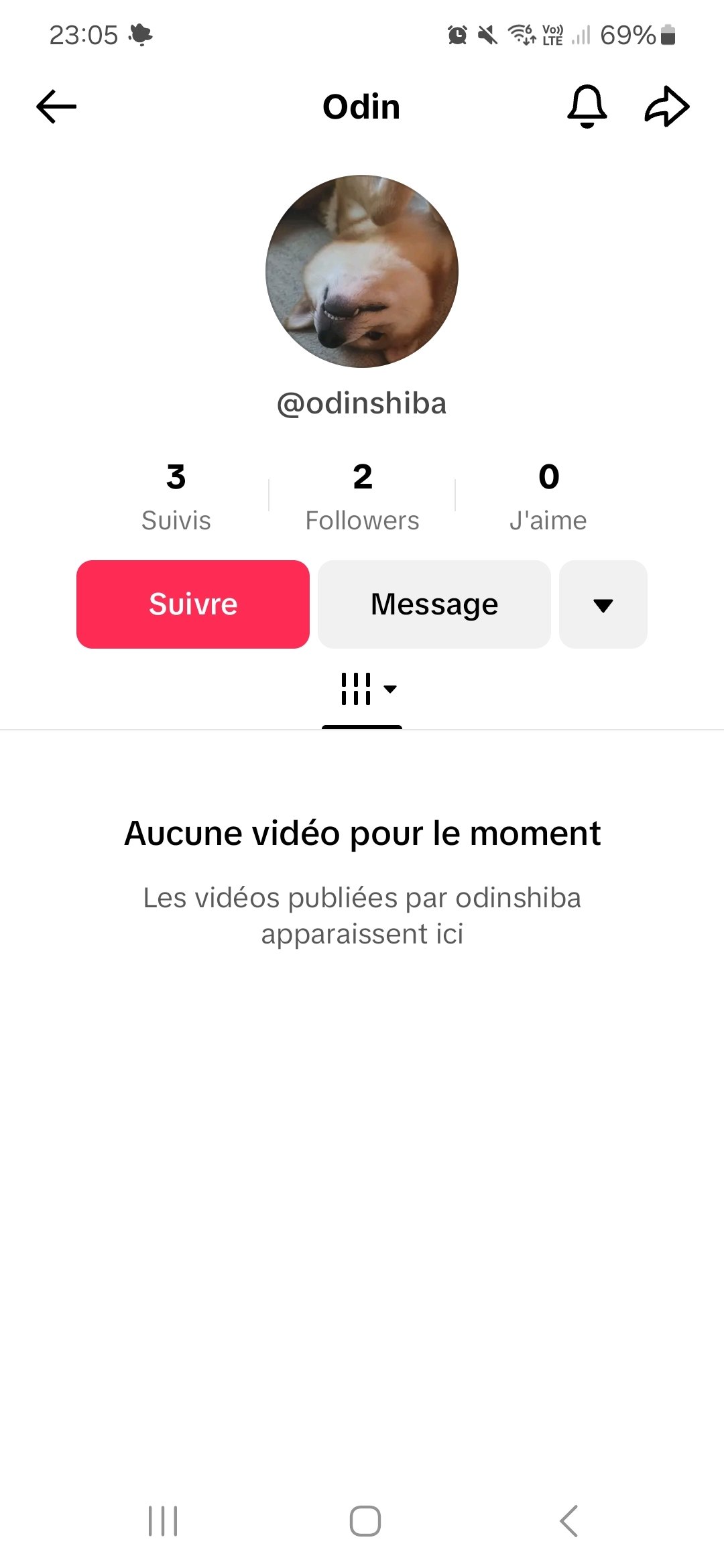Screen dimensions: 724x1568
Task: Go to the home screen via the system bar
Action: click(365, 1520)
